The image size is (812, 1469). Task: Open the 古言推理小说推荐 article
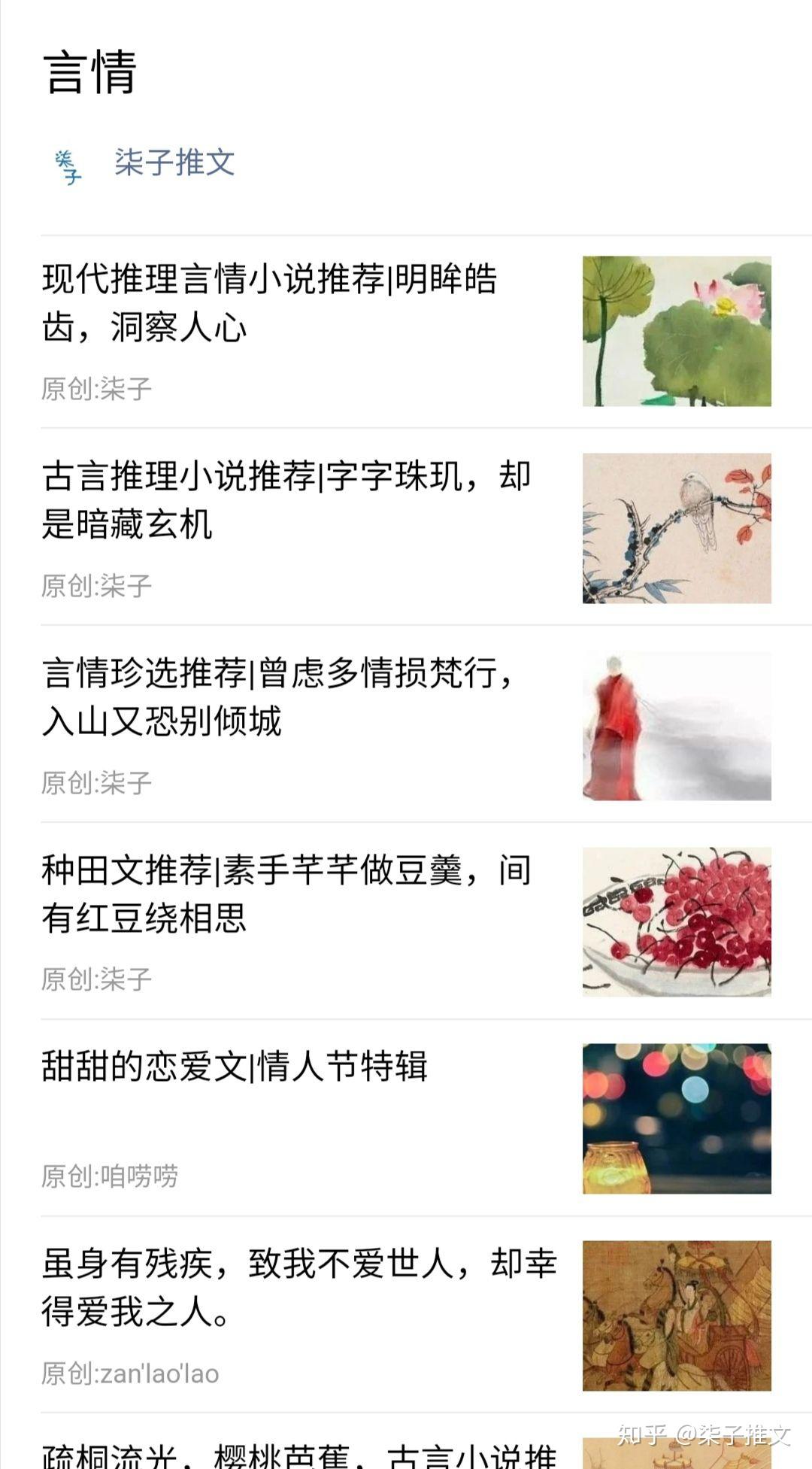point(286,500)
